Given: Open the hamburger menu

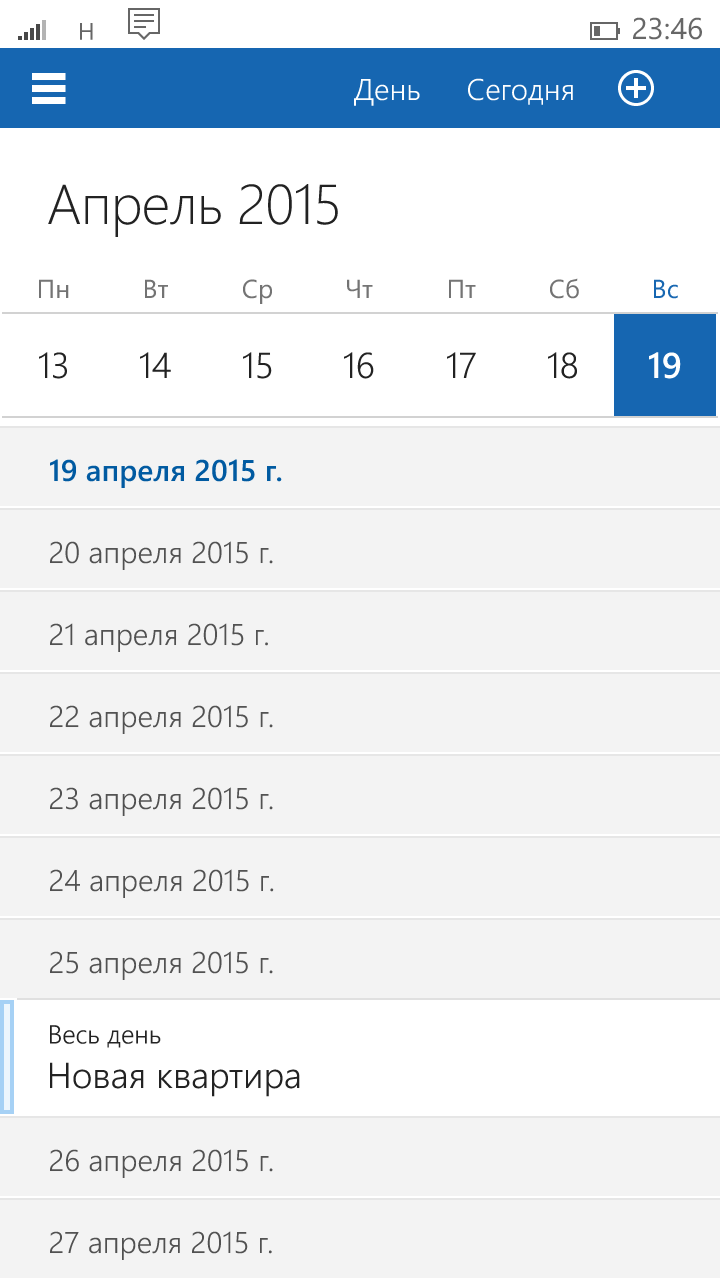Looking at the screenshot, I should click(49, 89).
